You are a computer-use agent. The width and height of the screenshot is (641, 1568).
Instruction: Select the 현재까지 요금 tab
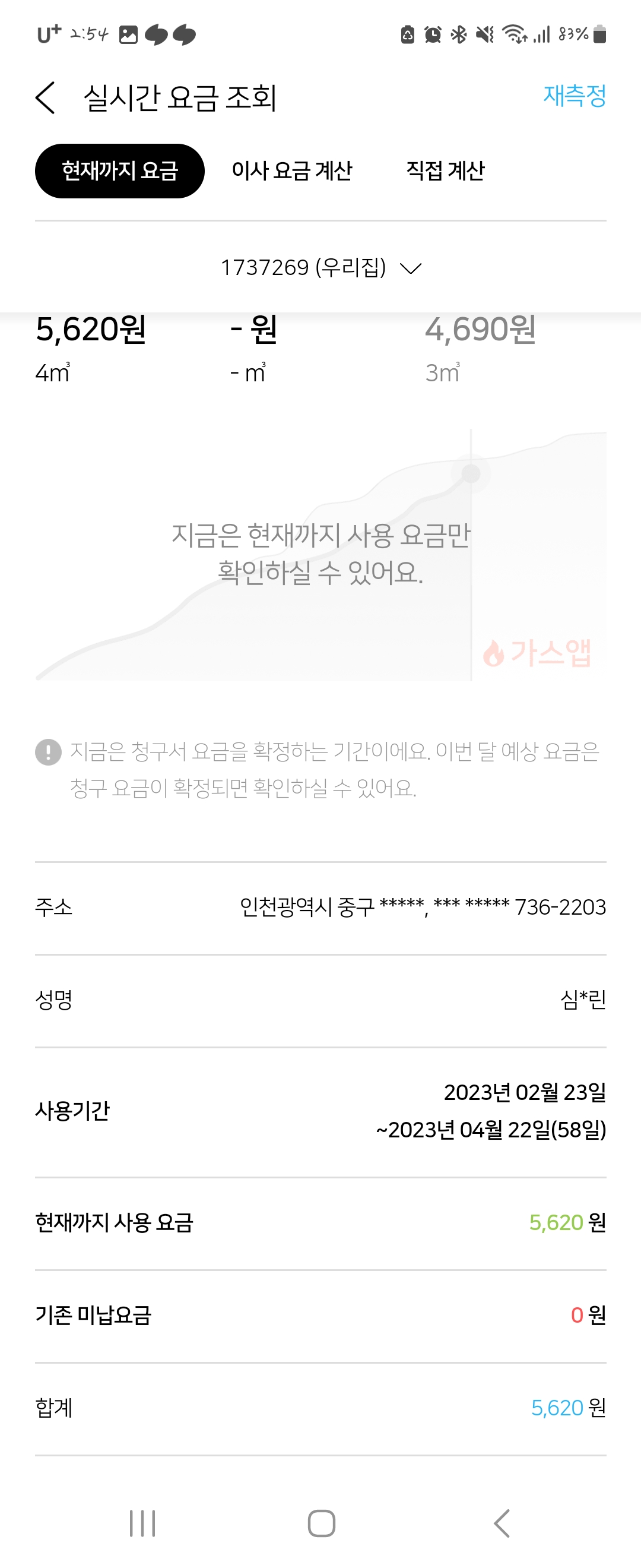click(x=120, y=171)
